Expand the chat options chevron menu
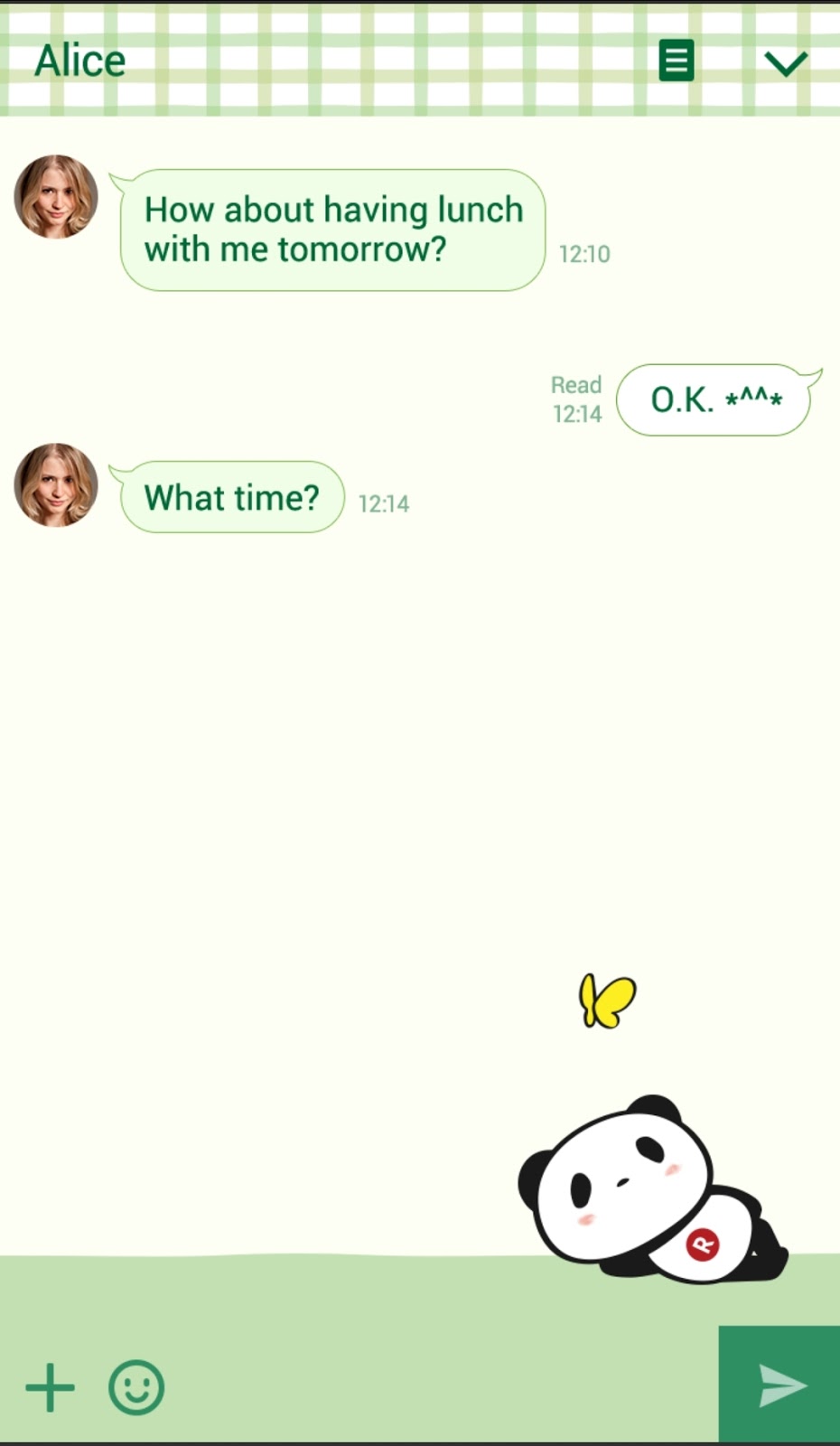Screen dimensions: 840x1446 click(x=785, y=62)
